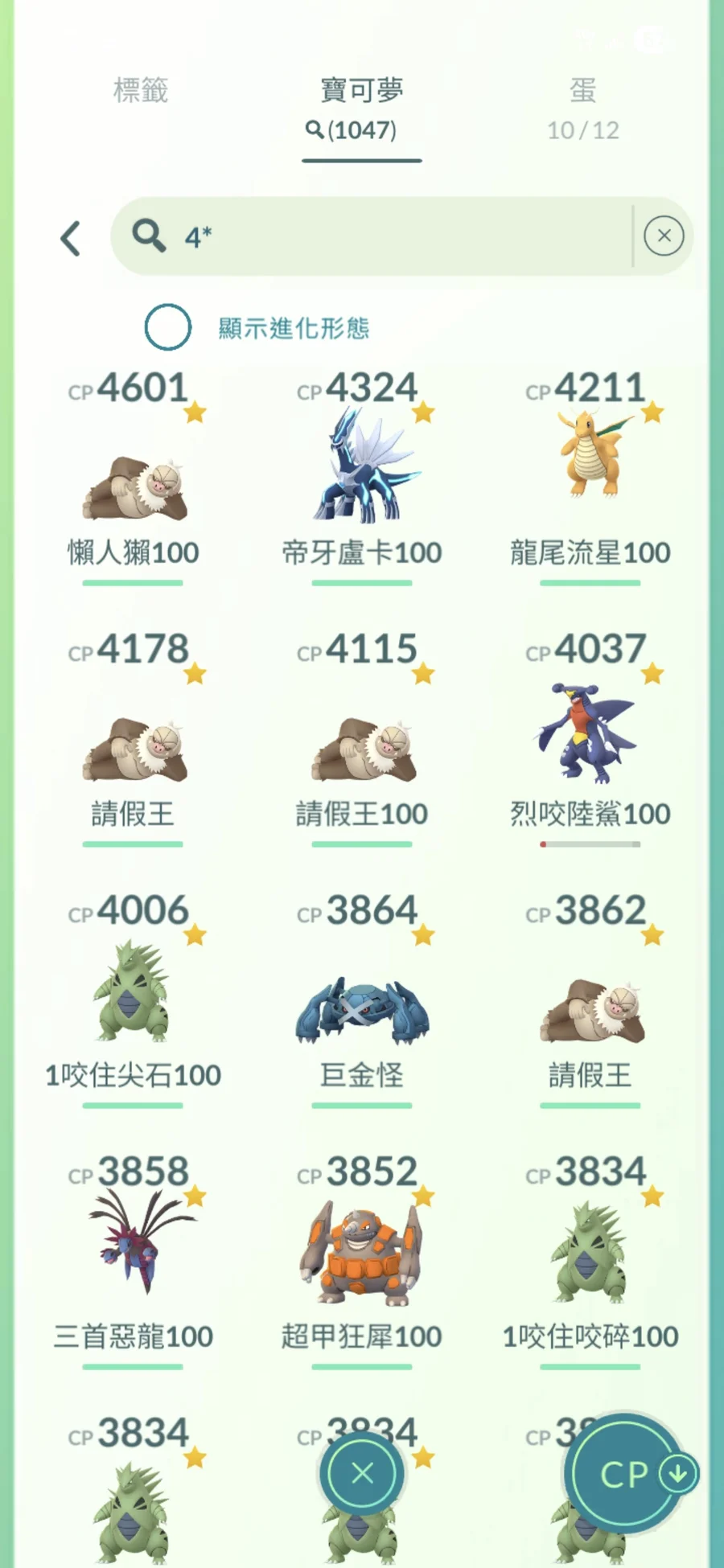Switch to the 標籤 tab
Image resolution: width=724 pixels, height=1568 pixels.
click(141, 90)
